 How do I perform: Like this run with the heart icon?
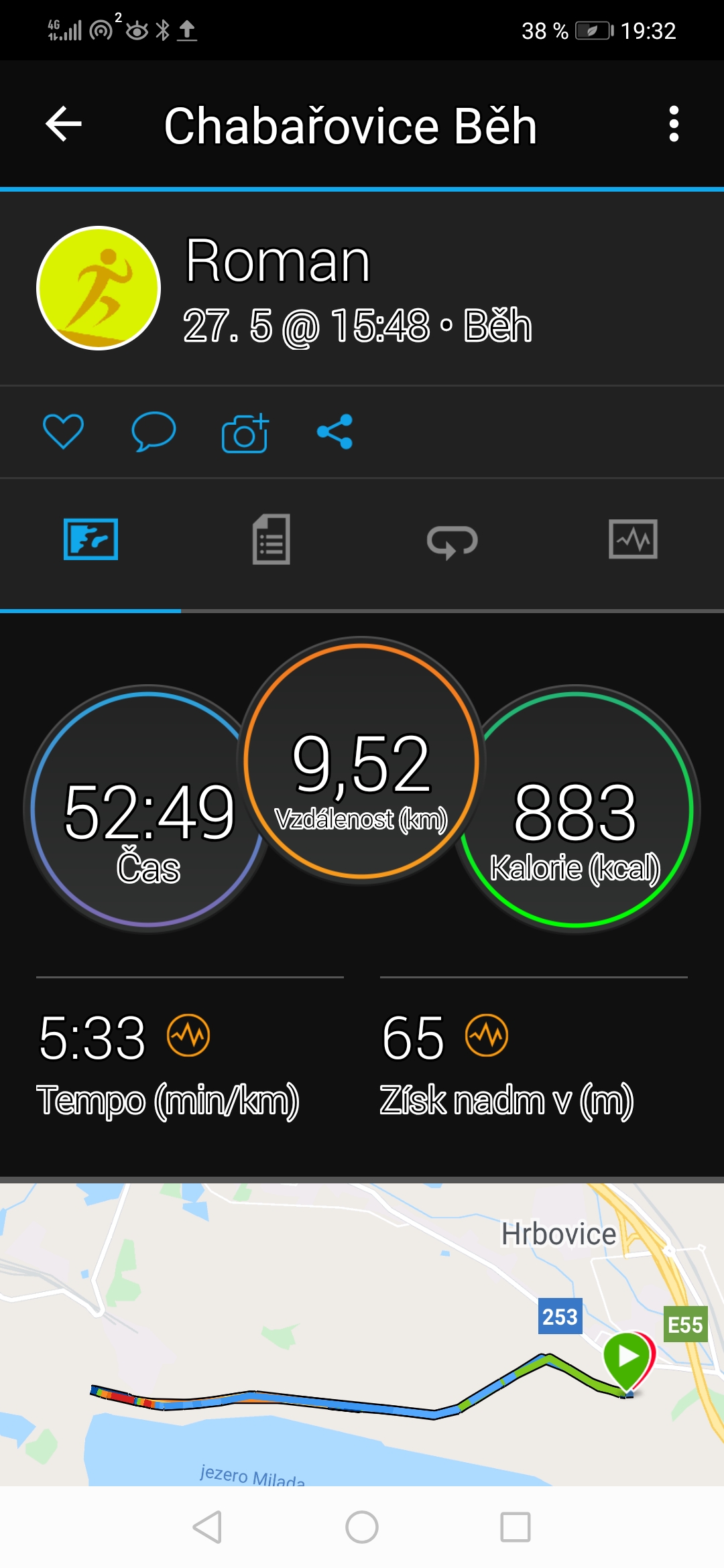[x=63, y=431]
